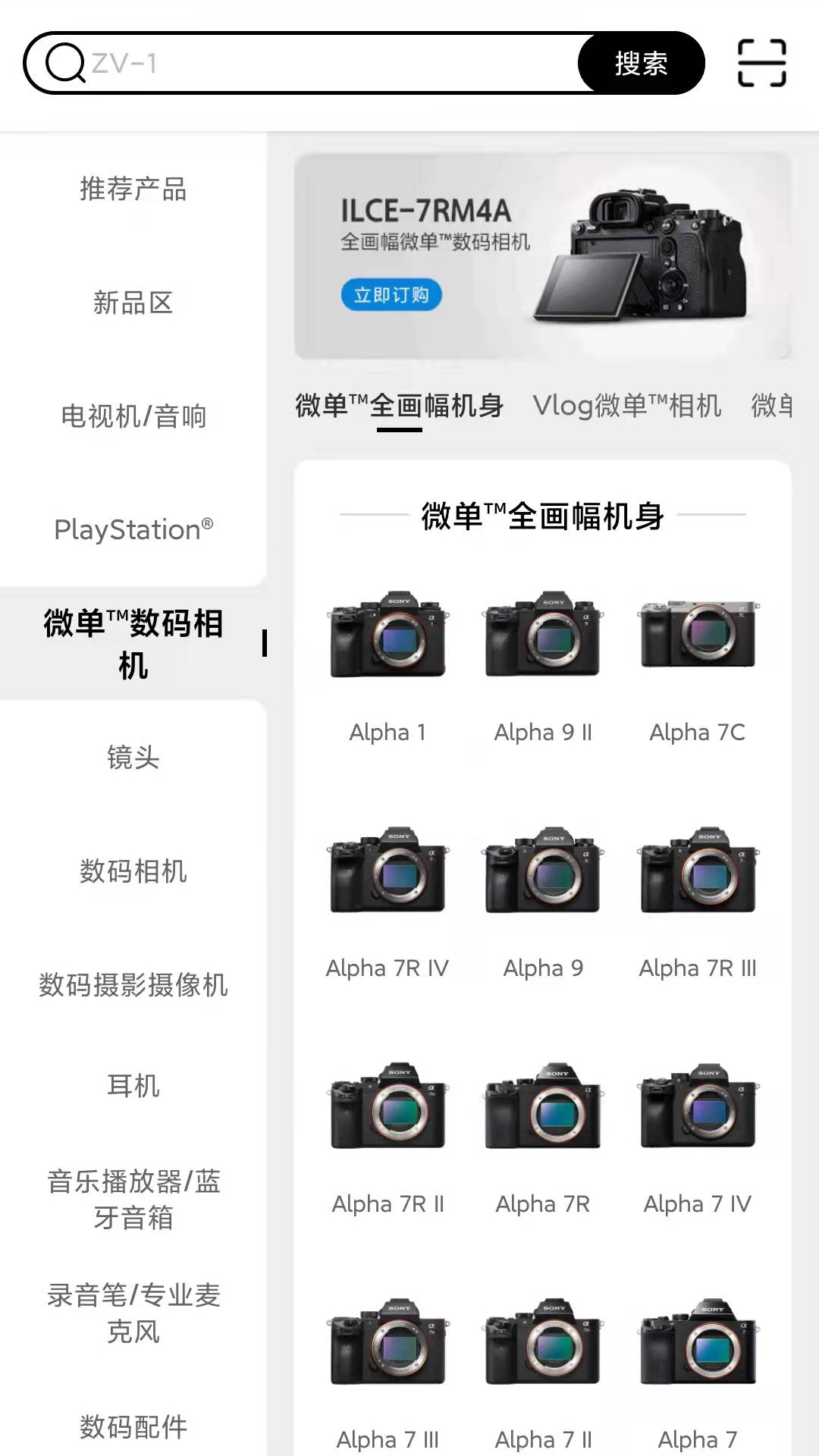This screenshot has height=1456, width=819.
Task: Click the magnifier search icon
Action: click(x=67, y=64)
